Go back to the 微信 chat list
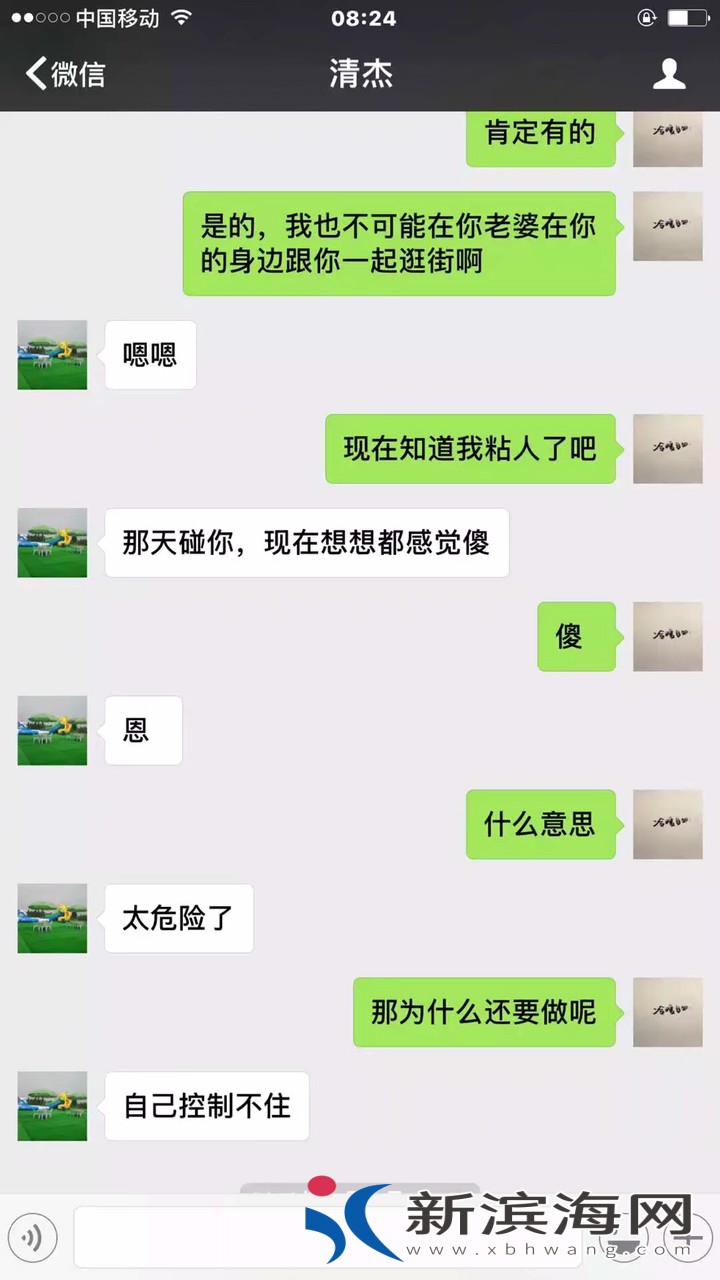 coord(66,74)
